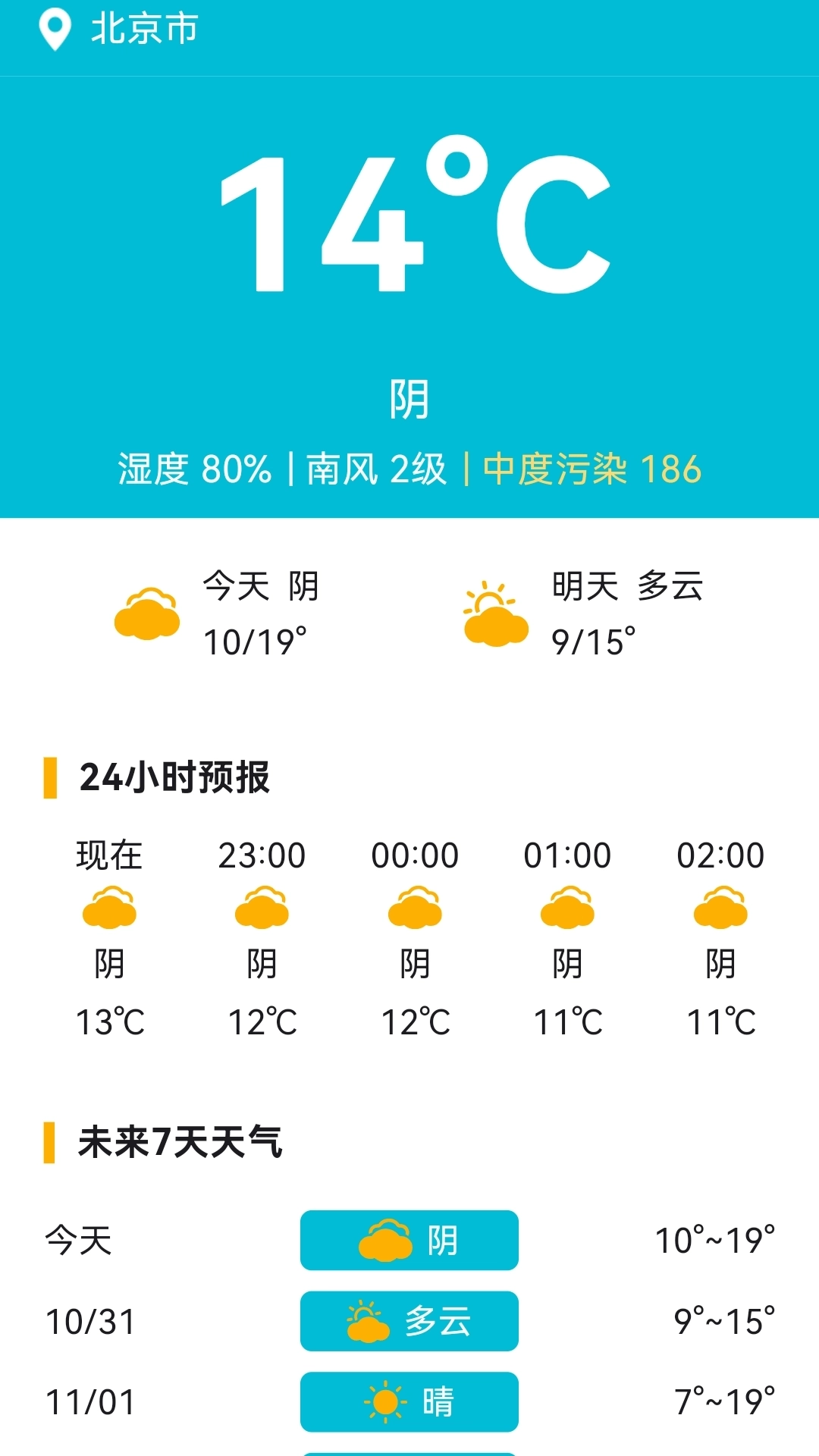Tap the humidity reading 湿度 80%

[x=192, y=469]
